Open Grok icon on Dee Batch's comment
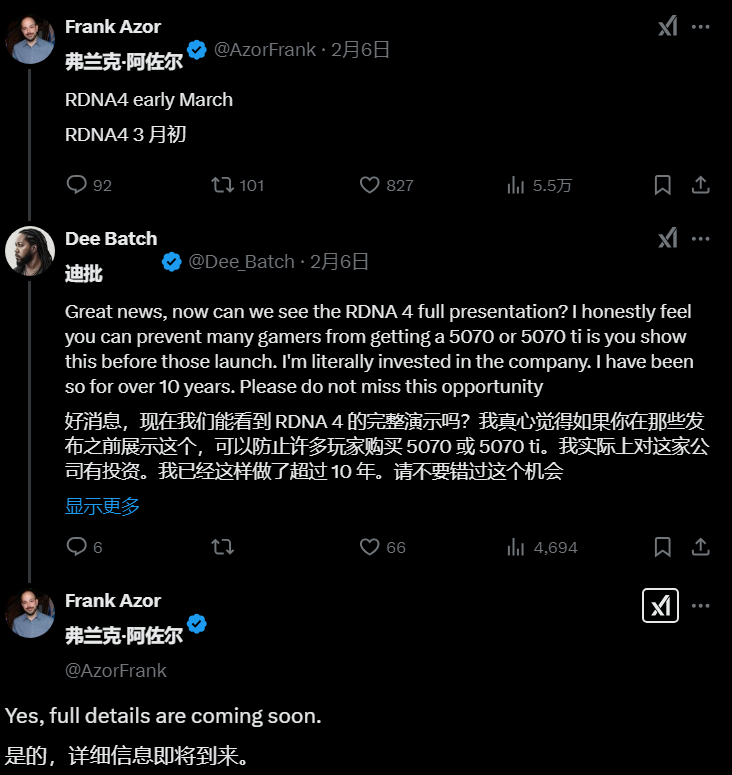 click(667, 239)
